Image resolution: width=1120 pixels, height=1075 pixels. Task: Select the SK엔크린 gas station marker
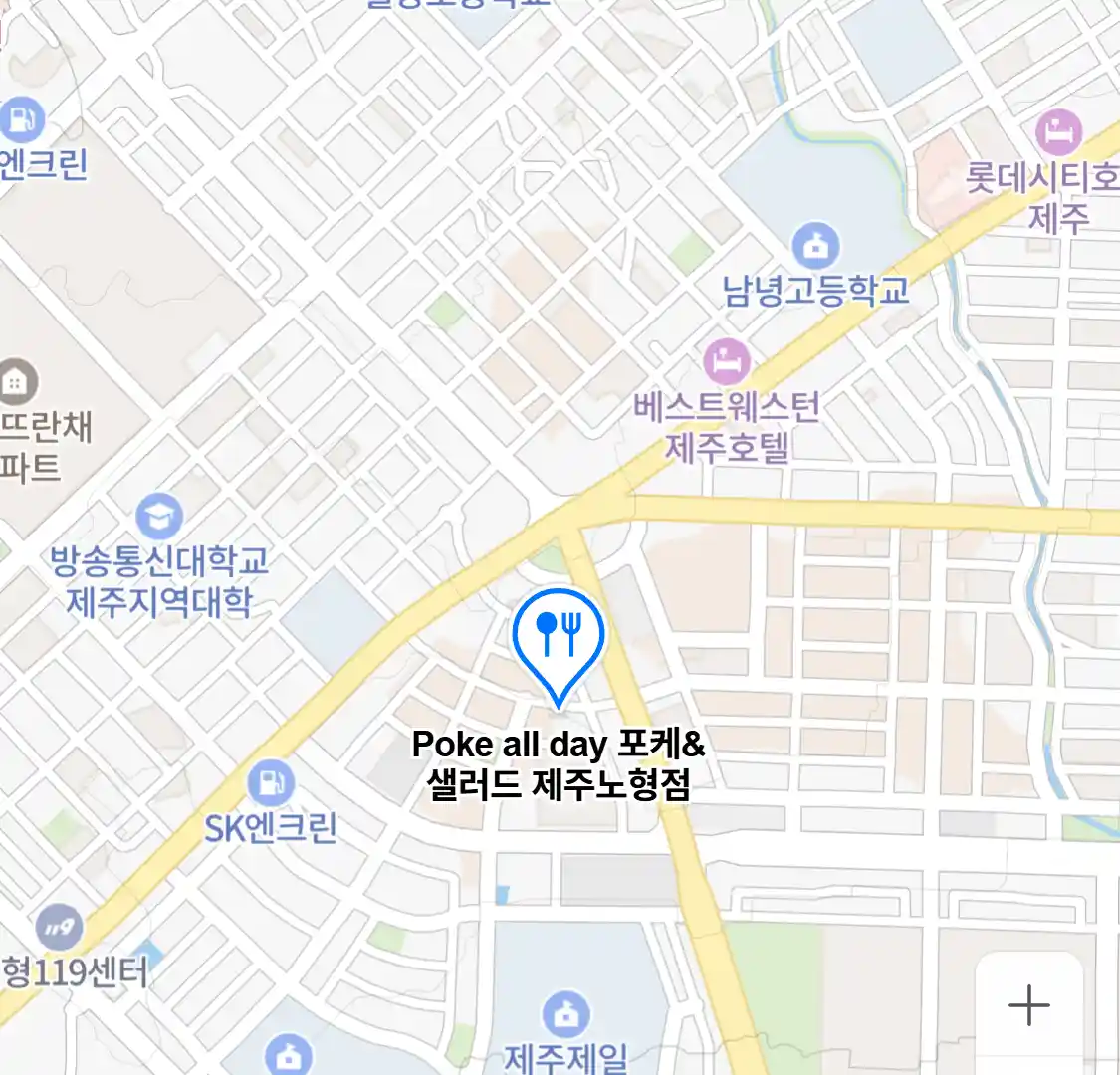270,783
